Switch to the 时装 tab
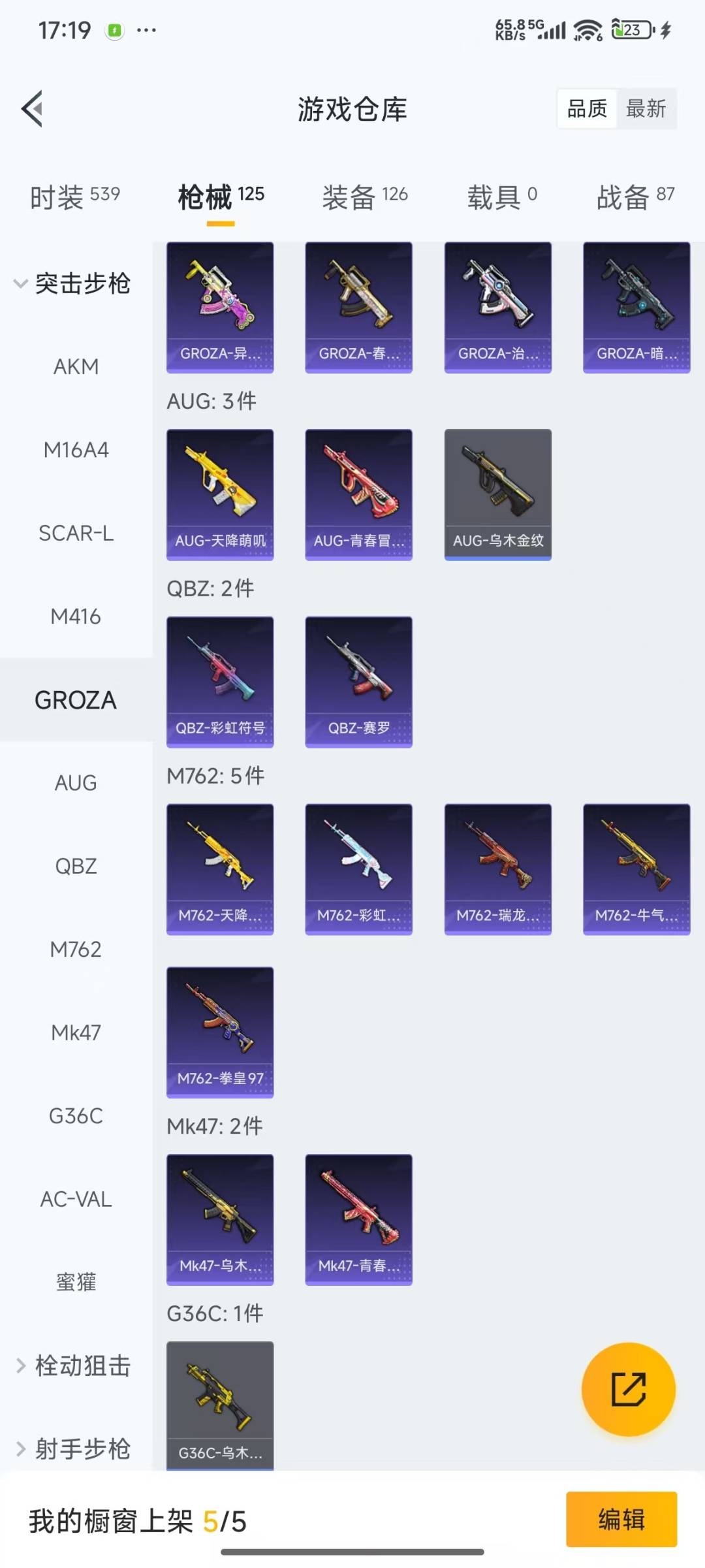 [x=74, y=196]
